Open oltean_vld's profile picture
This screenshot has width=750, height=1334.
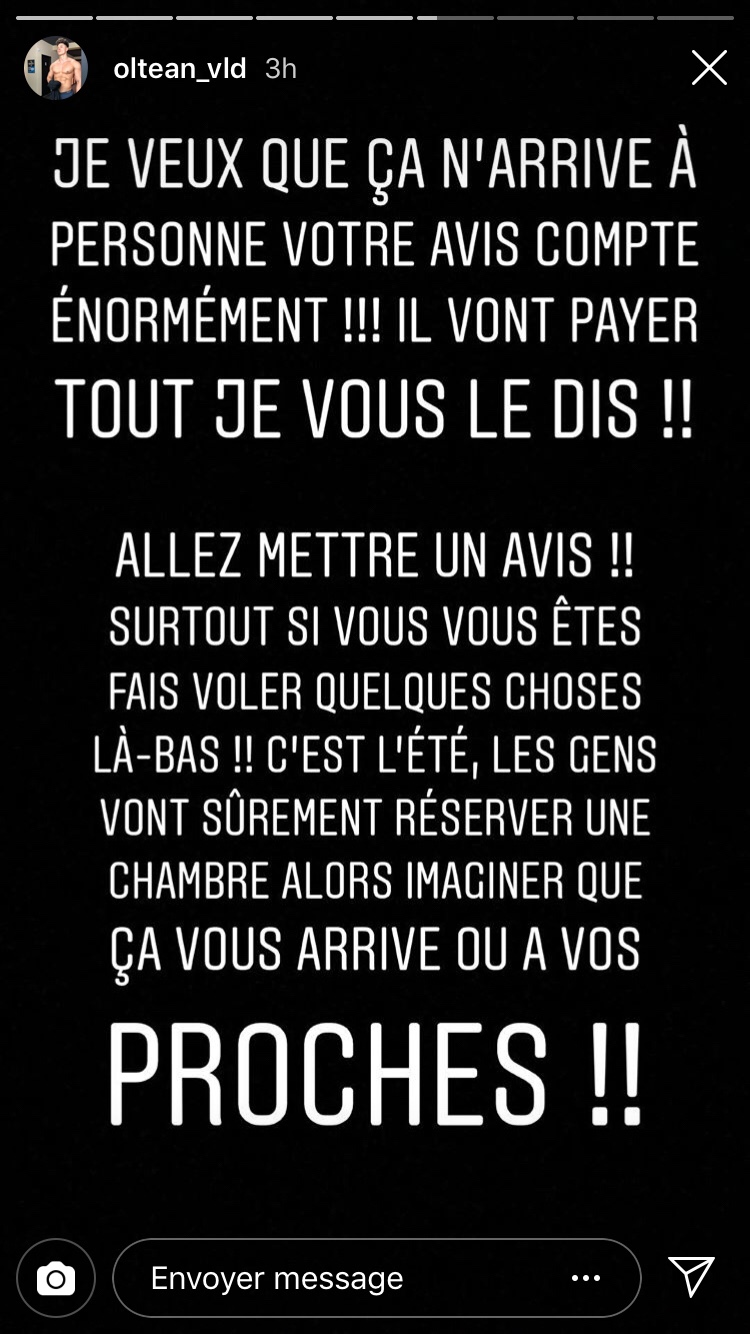[x=56, y=68]
